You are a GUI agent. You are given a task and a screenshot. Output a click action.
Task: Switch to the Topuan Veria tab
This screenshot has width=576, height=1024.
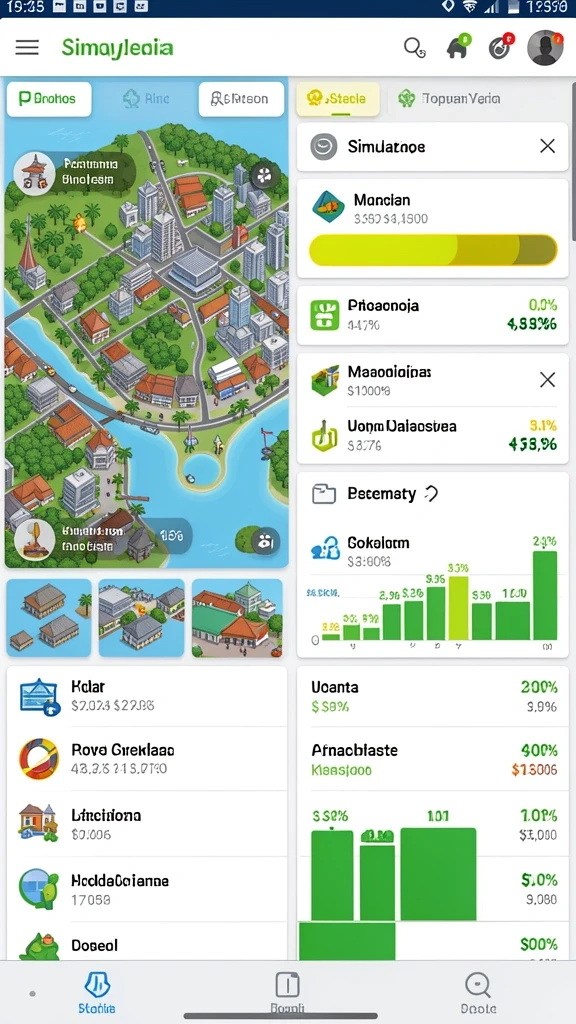click(451, 99)
